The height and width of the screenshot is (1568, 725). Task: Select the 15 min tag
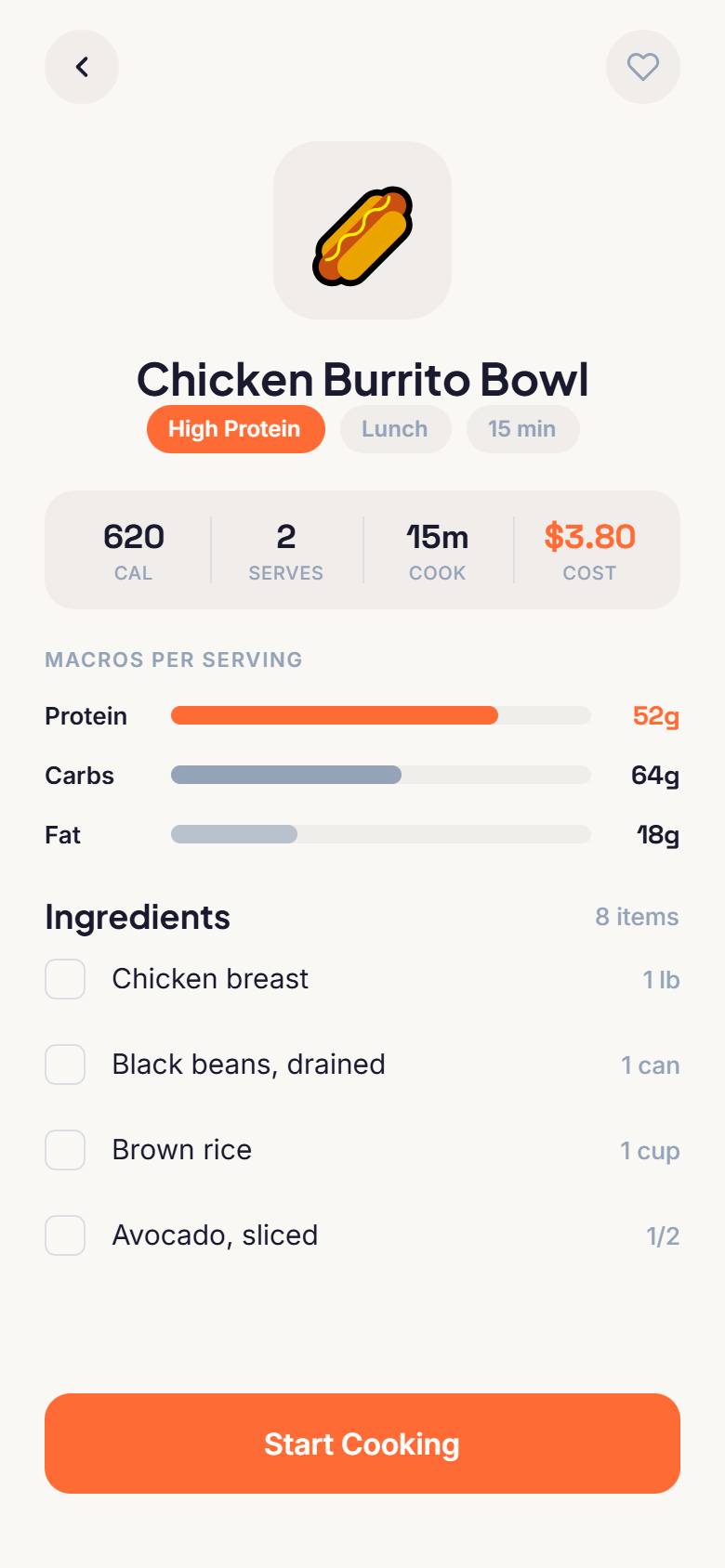pos(522,428)
